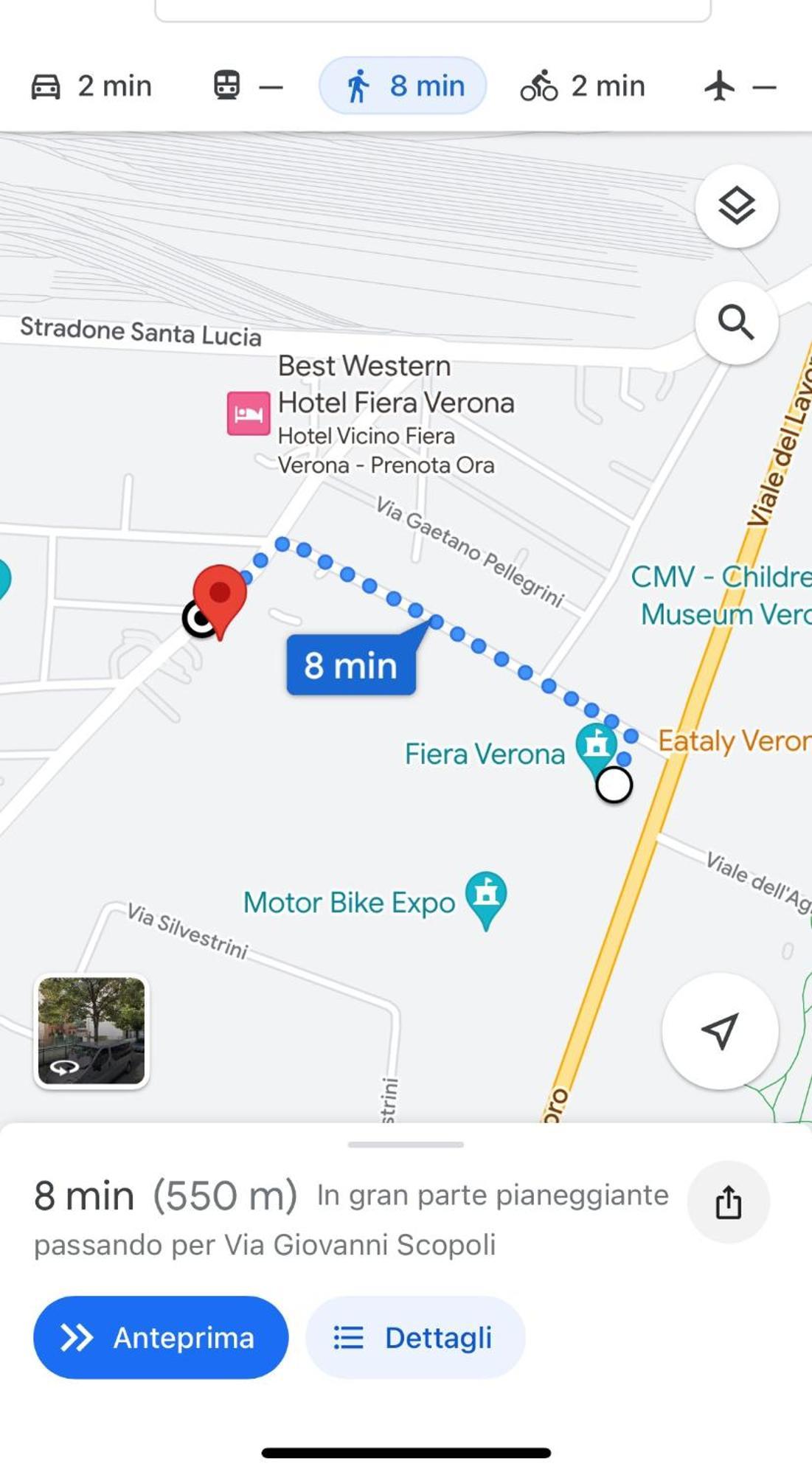The height and width of the screenshot is (1475, 812).
Task: Center map on my location
Action: click(x=720, y=1030)
